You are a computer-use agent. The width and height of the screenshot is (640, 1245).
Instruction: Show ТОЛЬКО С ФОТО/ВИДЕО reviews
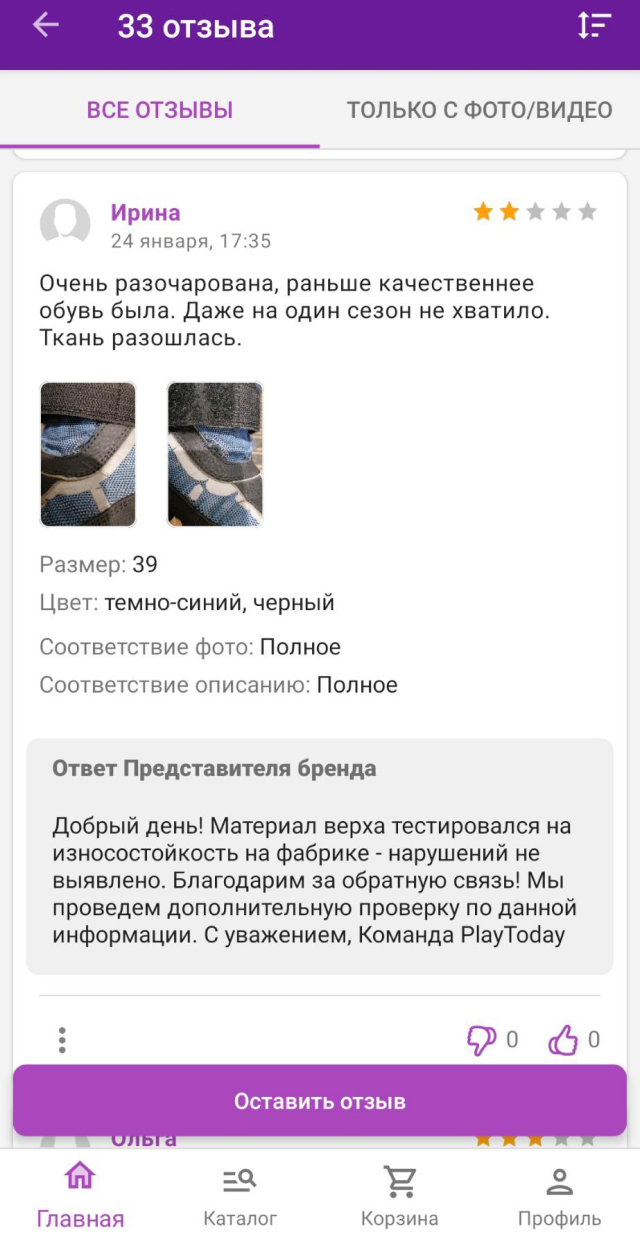[x=479, y=110]
